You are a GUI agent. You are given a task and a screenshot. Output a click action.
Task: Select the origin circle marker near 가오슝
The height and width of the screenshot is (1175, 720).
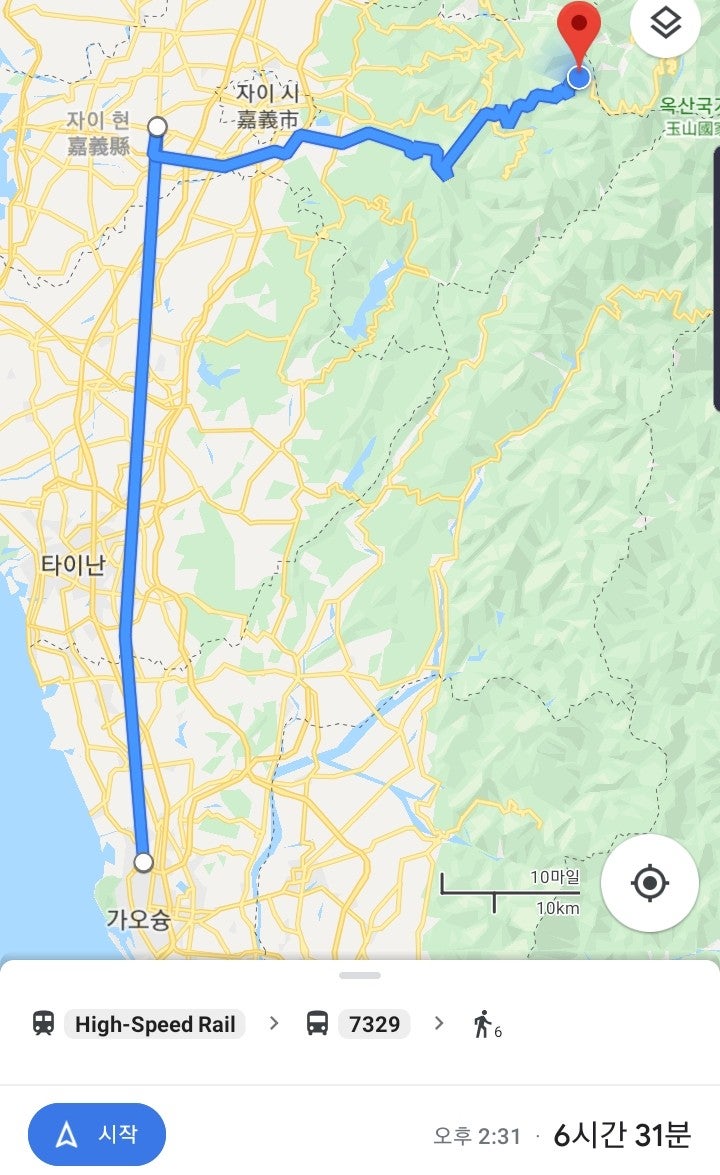click(141, 862)
